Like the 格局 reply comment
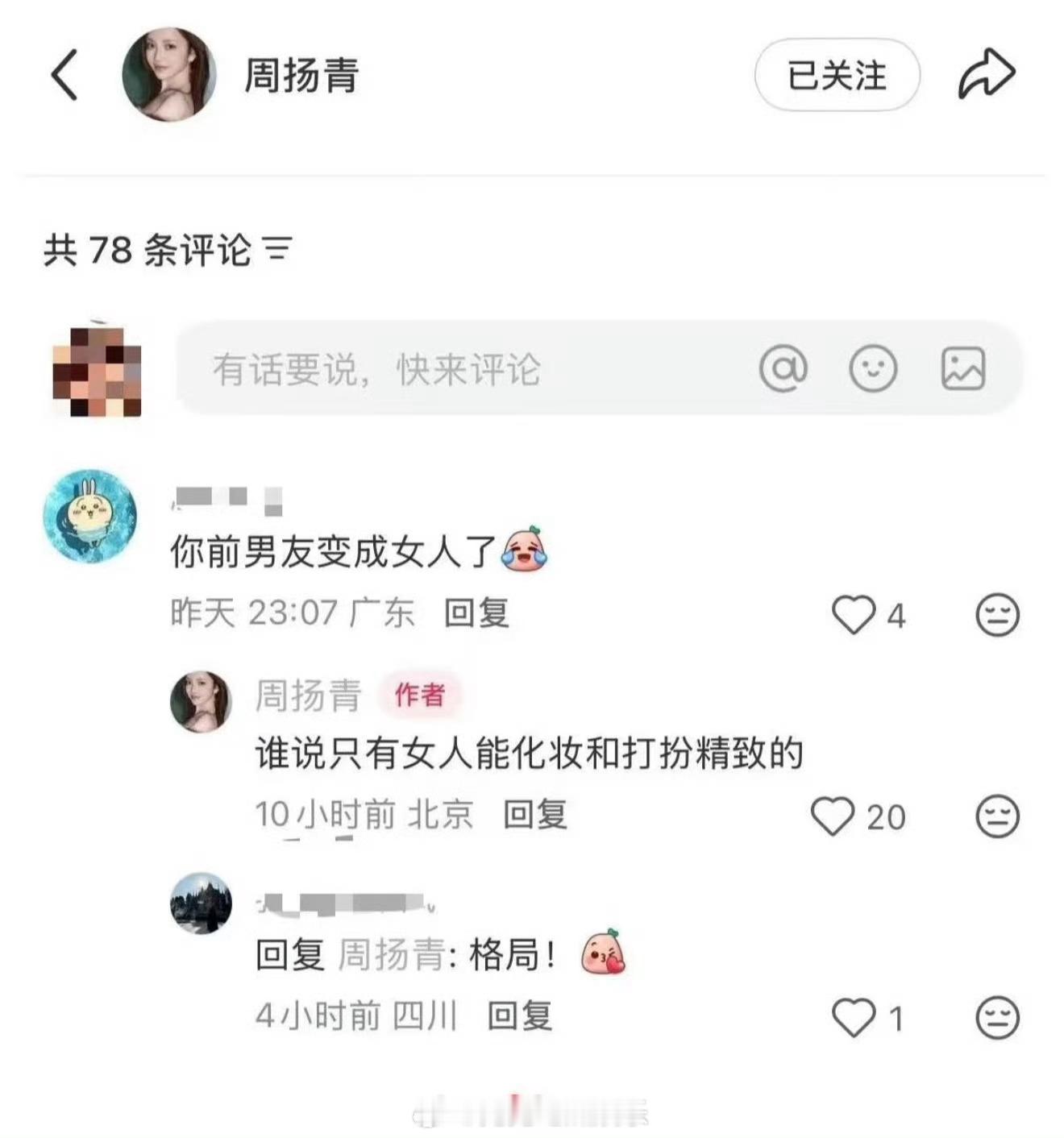 click(x=853, y=1017)
